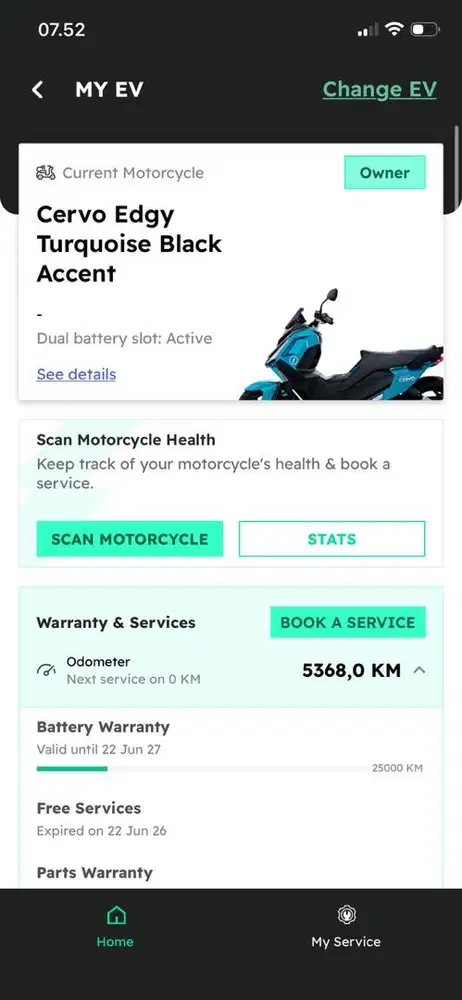Book a service
This screenshot has width=462, height=1000.
pos(348,622)
